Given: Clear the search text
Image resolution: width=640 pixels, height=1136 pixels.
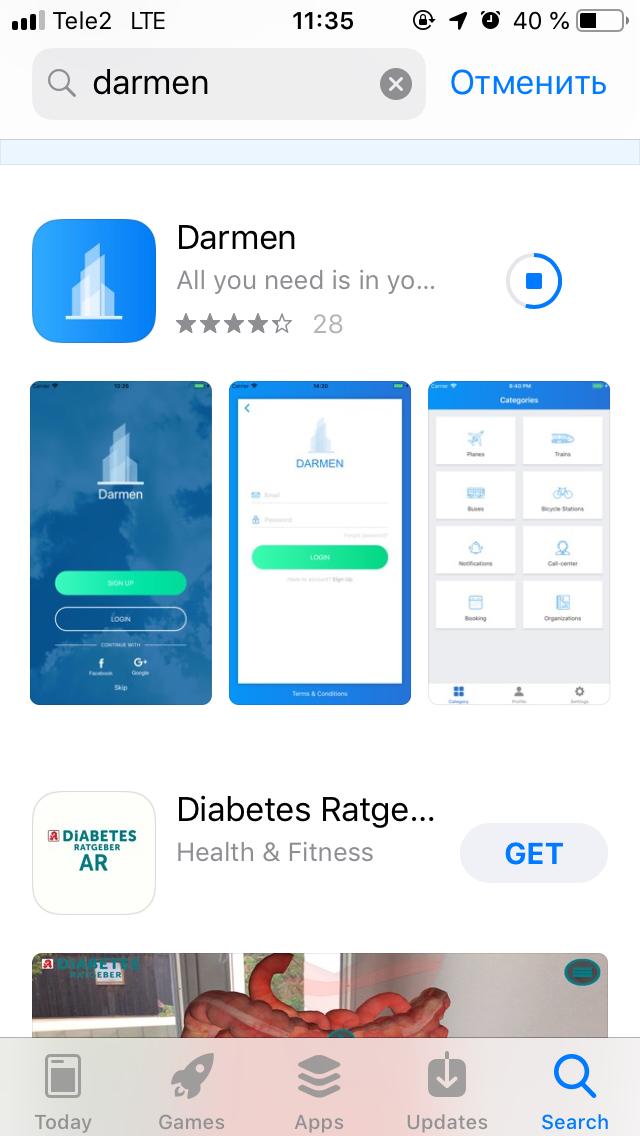Looking at the screenshot, I should click(396, 84).
